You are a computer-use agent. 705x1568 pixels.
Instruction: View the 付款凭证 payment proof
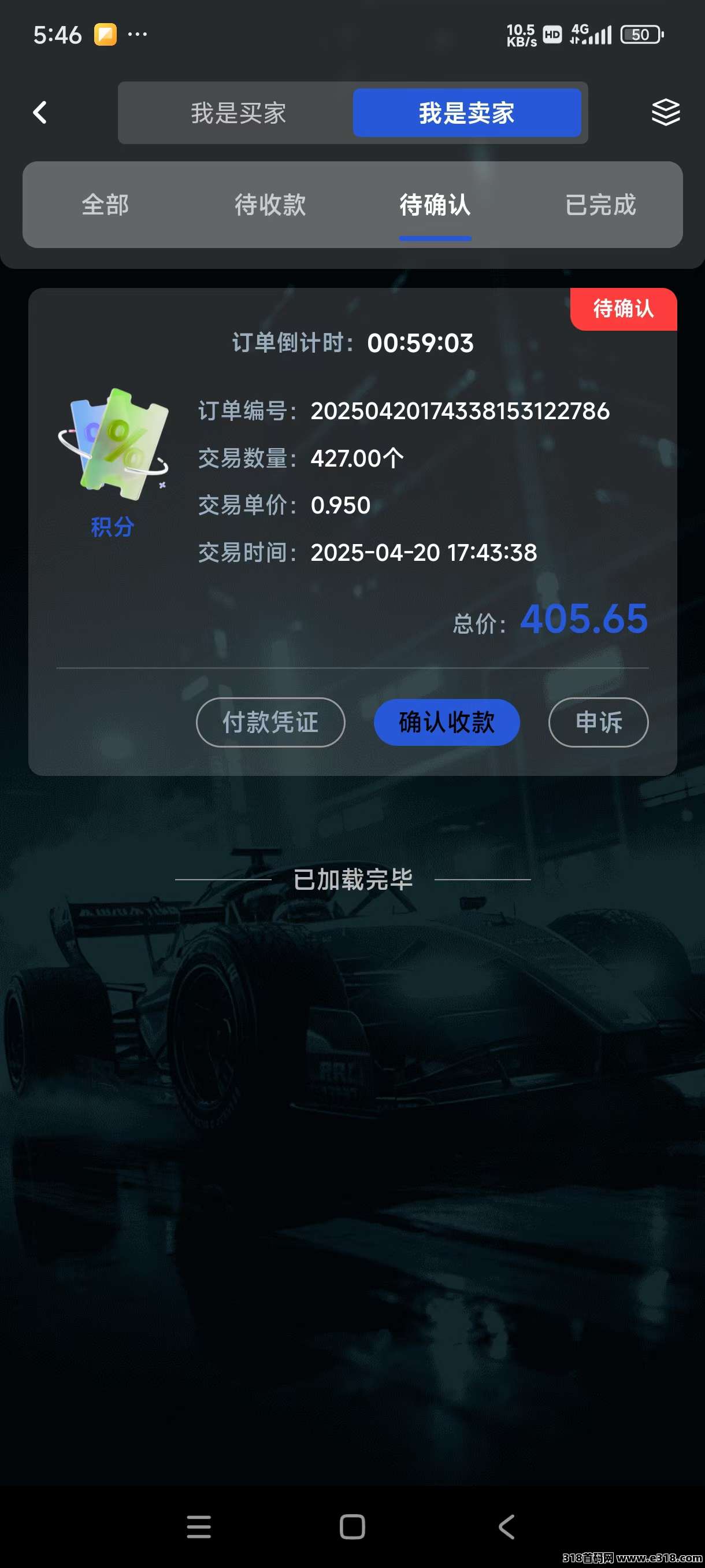pyautogui.click(x=270, y=723)
